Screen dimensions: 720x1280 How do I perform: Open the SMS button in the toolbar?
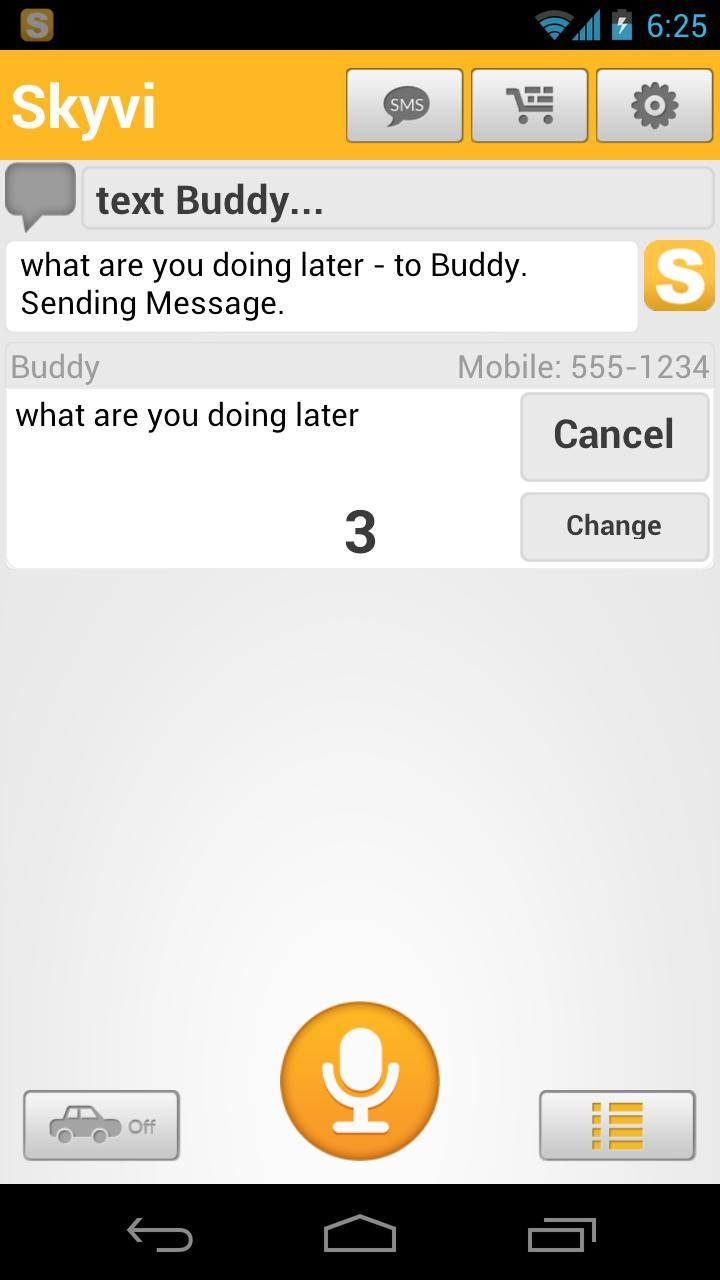[x=404, y=105]
